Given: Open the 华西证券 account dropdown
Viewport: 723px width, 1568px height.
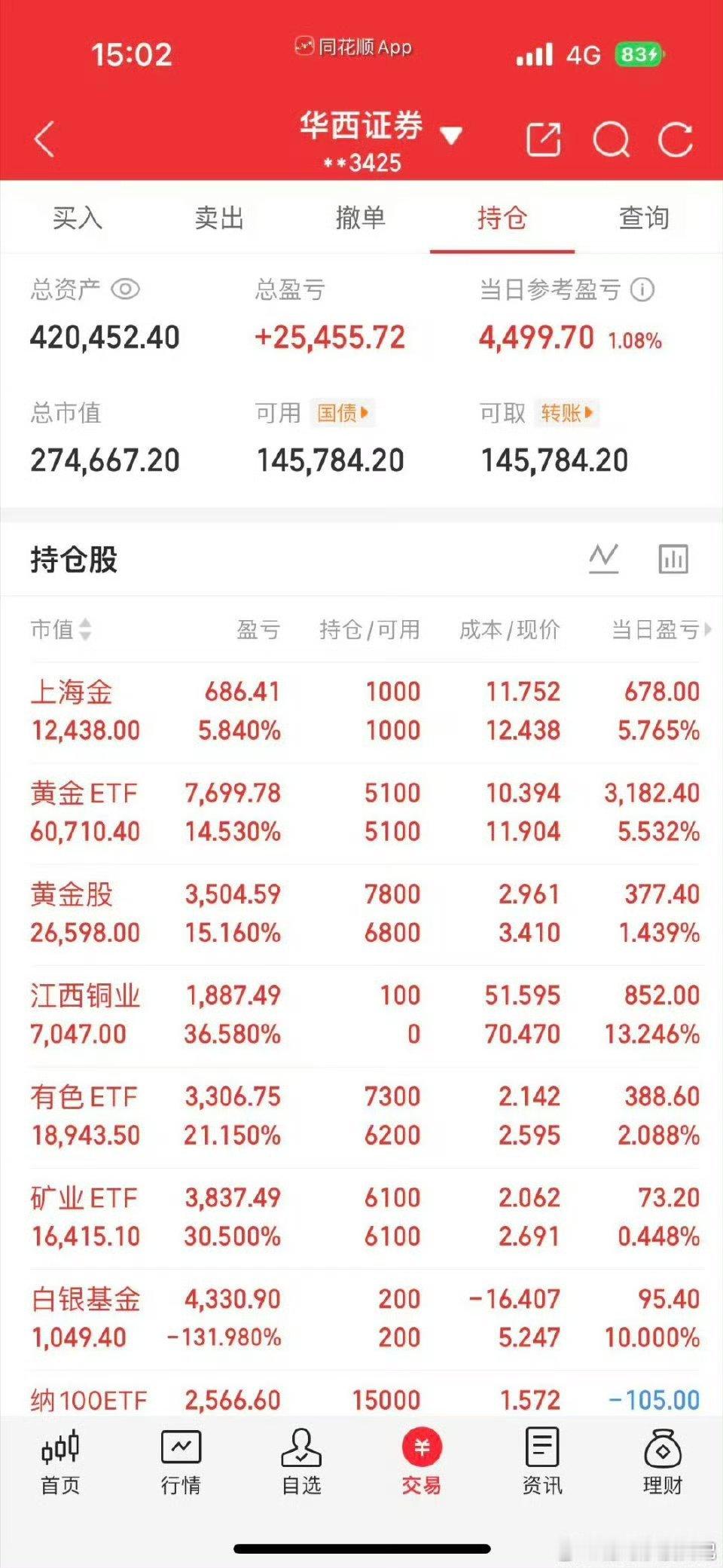Looking at the screenshot, I should [x=380, y=138].
